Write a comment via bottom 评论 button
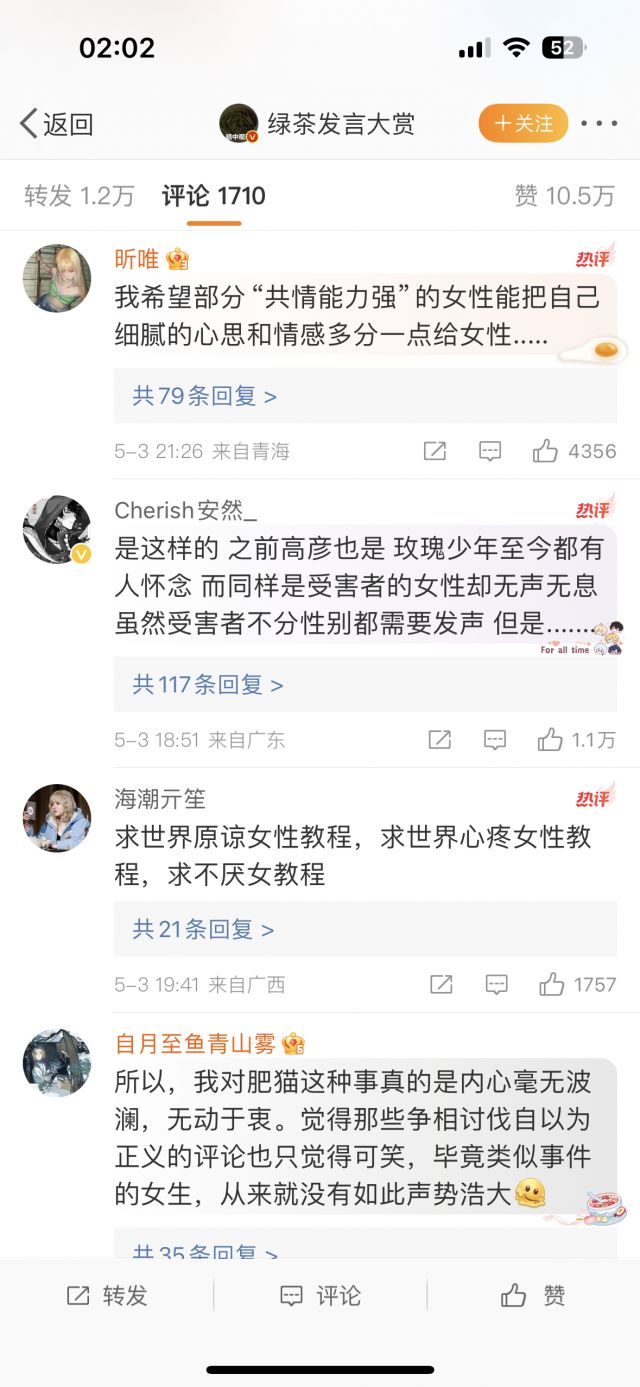 point(320,1296)
